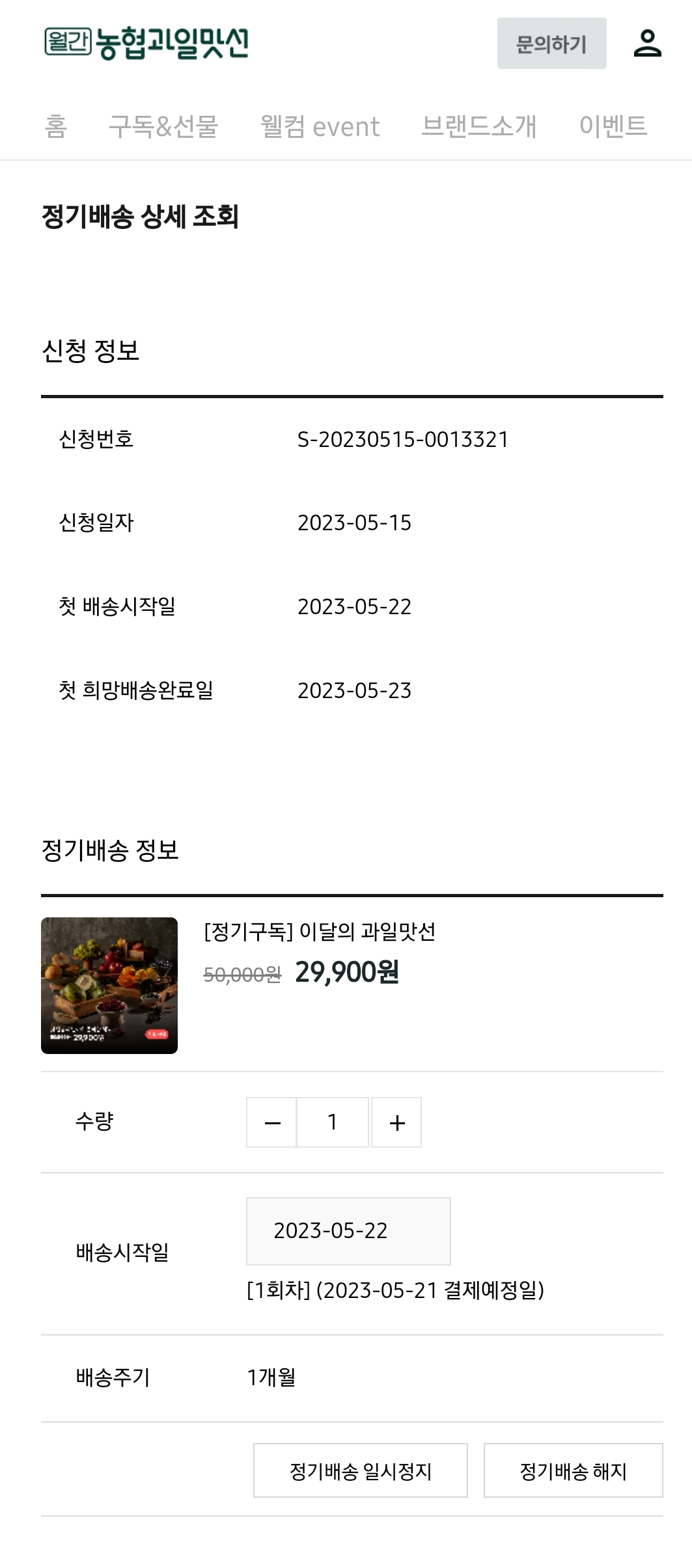Click the 29,900원 discounted price
Image resolution: width=692 pixels, height=1568 pixels.
(348, 974)
